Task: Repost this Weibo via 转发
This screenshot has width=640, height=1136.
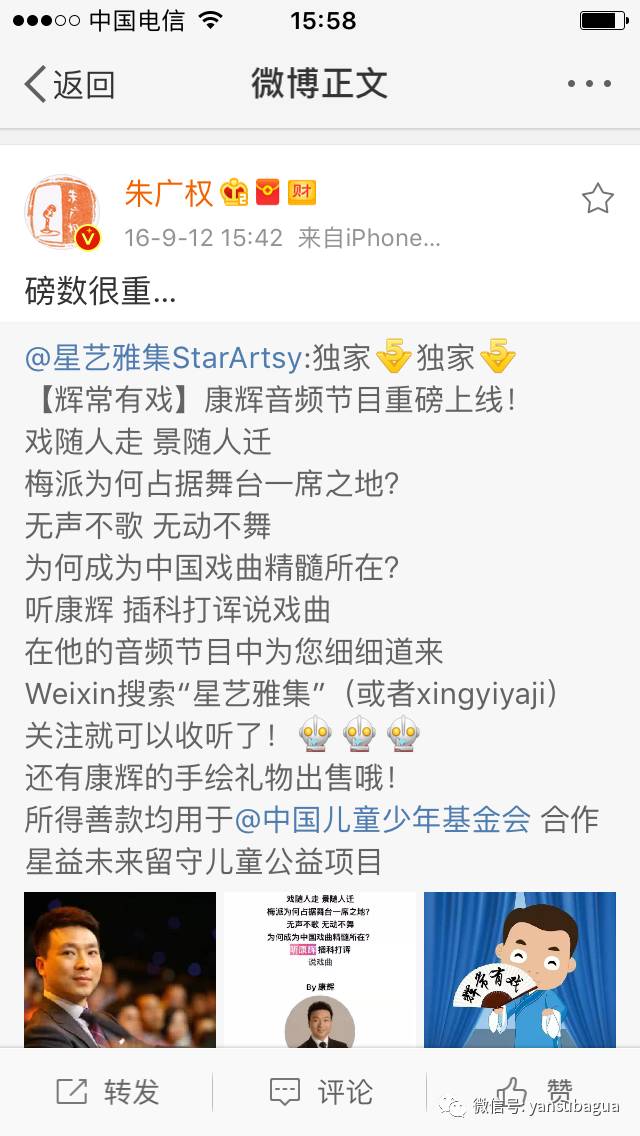Action: click(107, 1092)
